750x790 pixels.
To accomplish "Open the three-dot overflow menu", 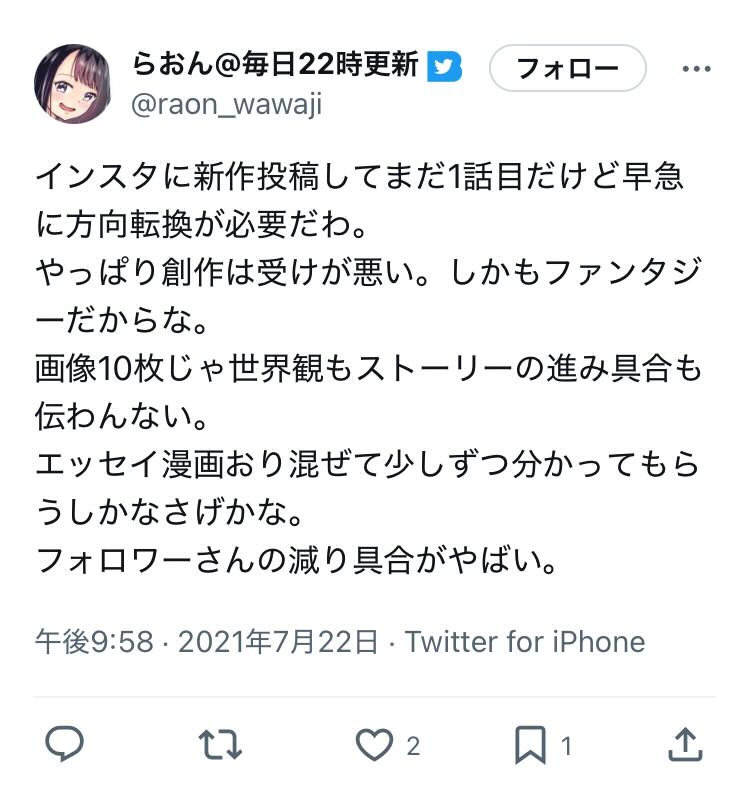I will click(695, 69).
